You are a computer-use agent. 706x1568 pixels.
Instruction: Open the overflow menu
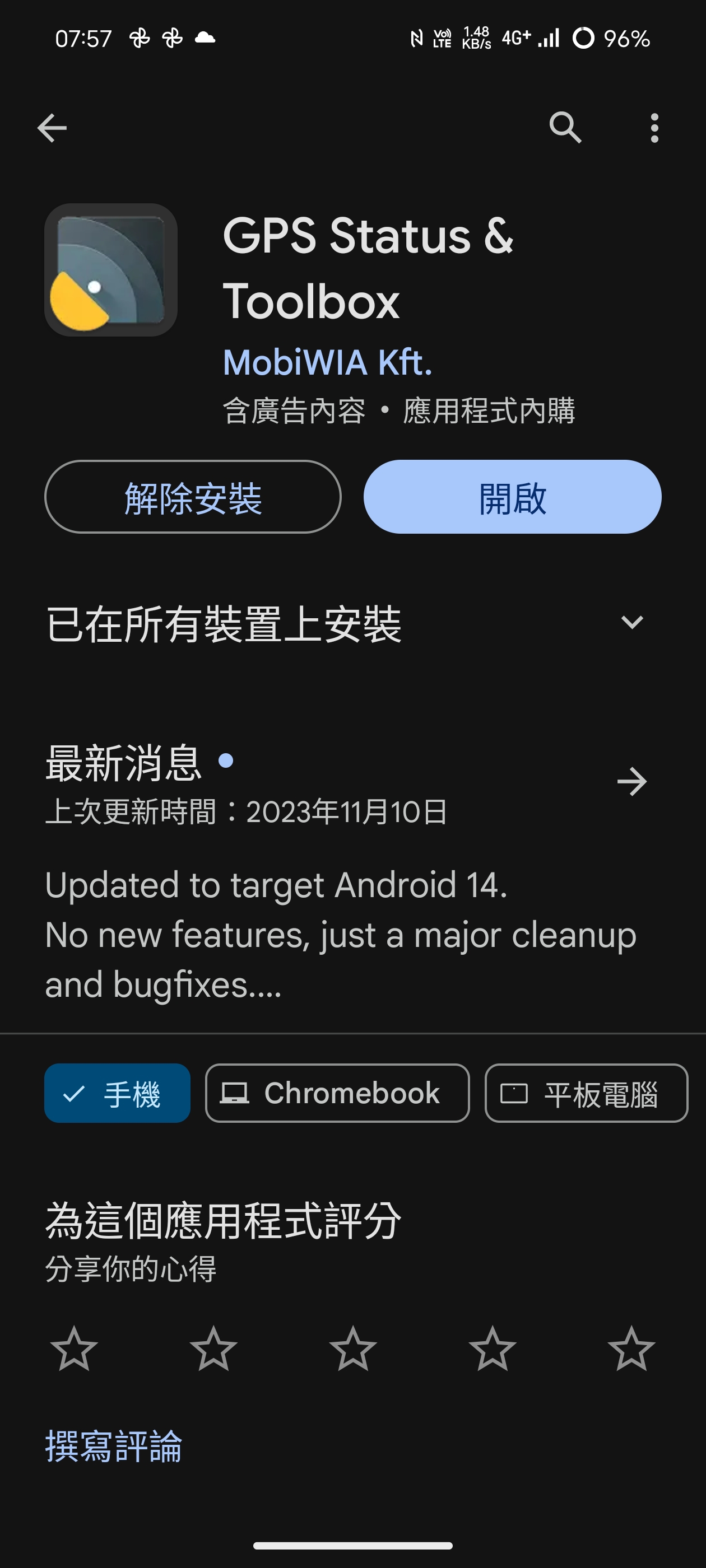654,128
